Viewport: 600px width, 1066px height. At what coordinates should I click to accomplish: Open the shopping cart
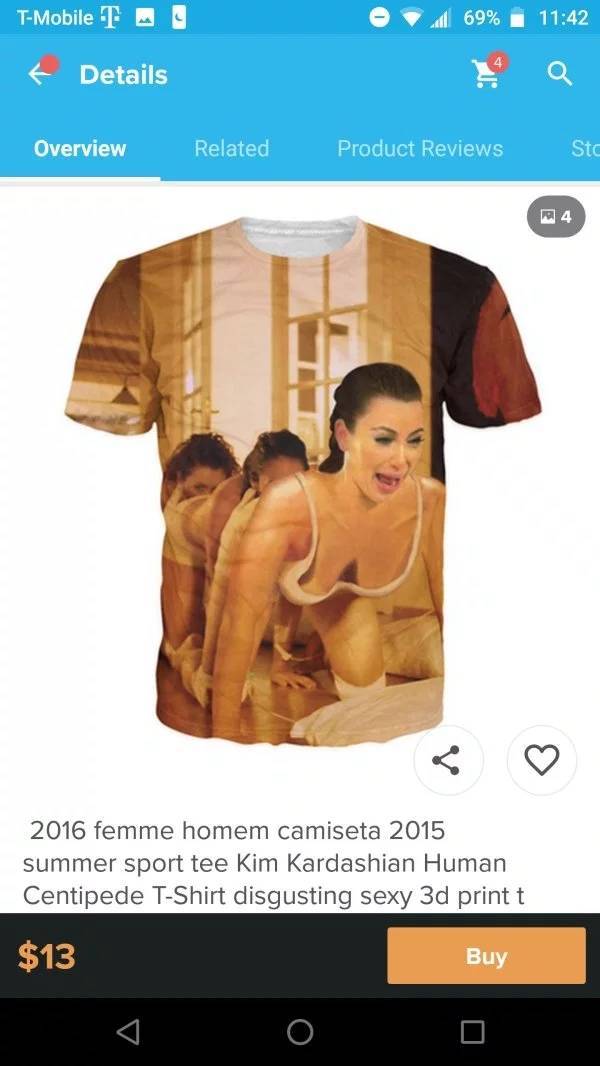(x=488, y=71)
